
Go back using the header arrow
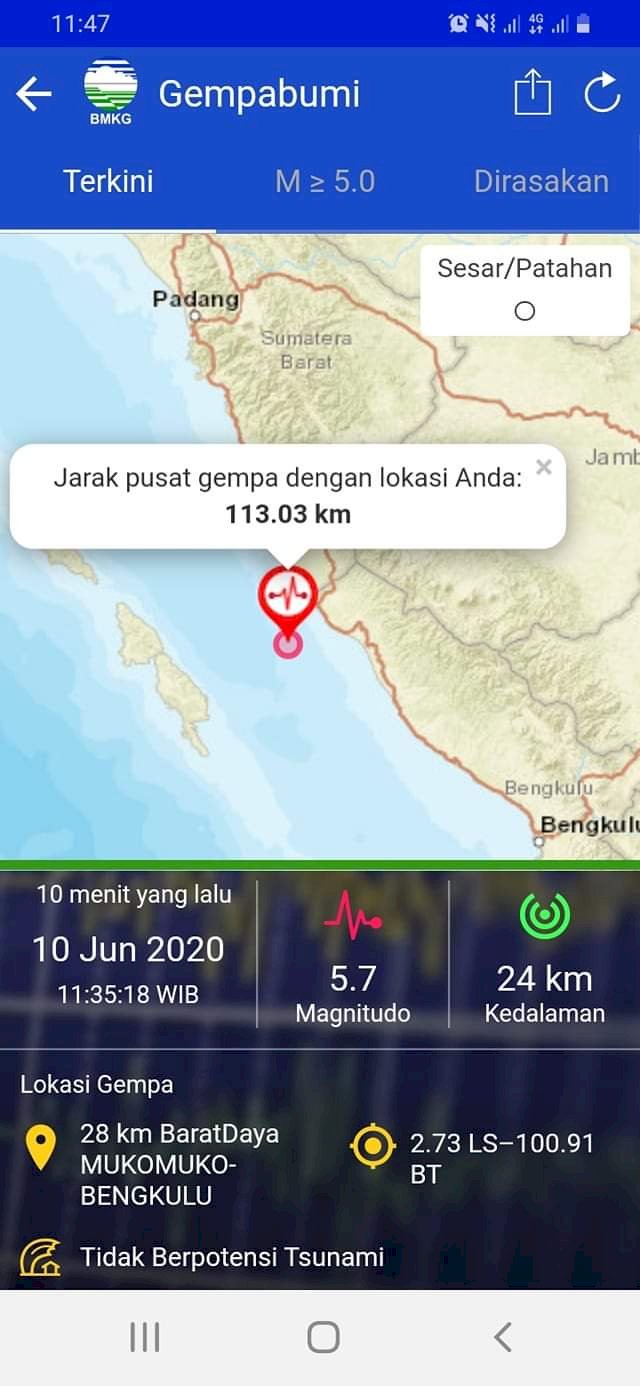coord(33,94)
